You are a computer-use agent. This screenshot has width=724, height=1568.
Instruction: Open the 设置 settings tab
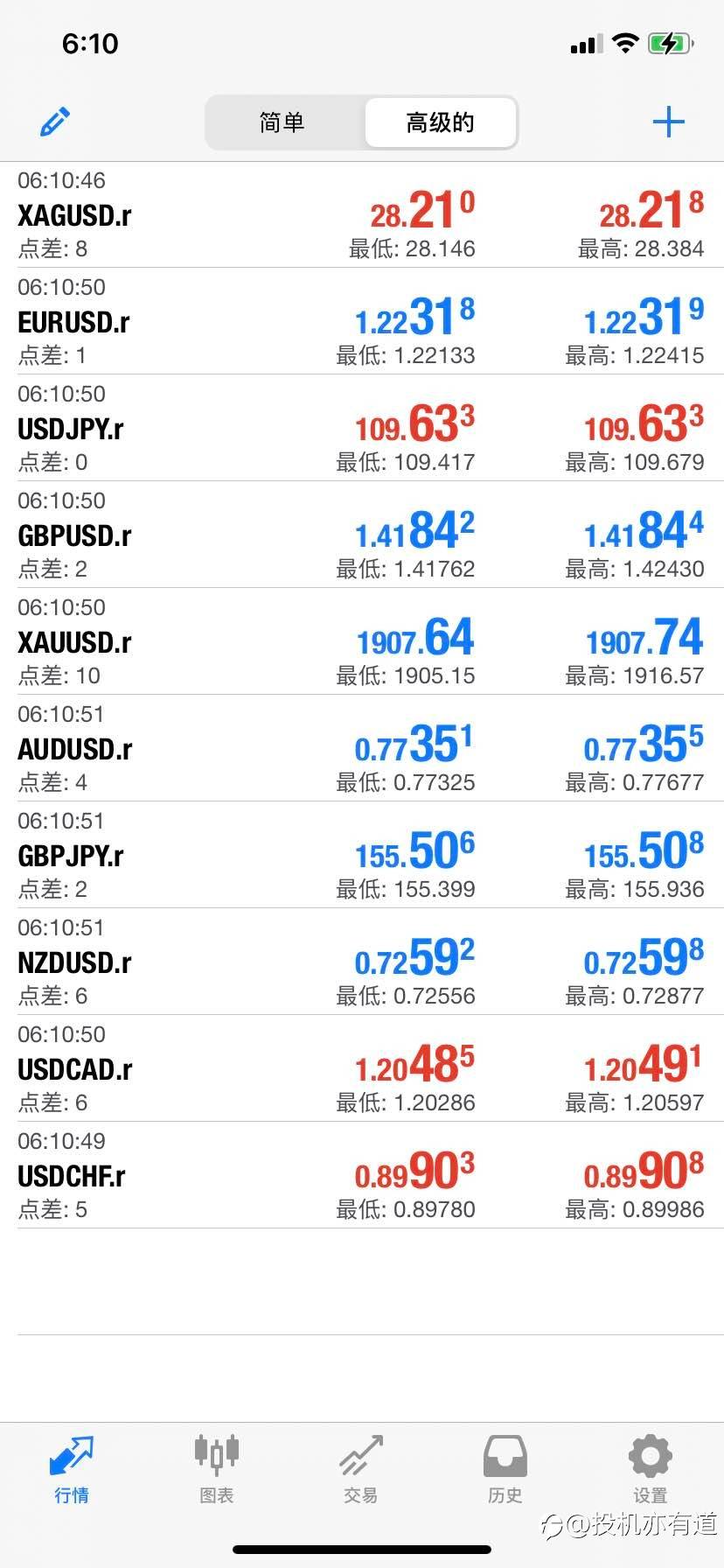pyautogui.click(x=650, y=1470)
